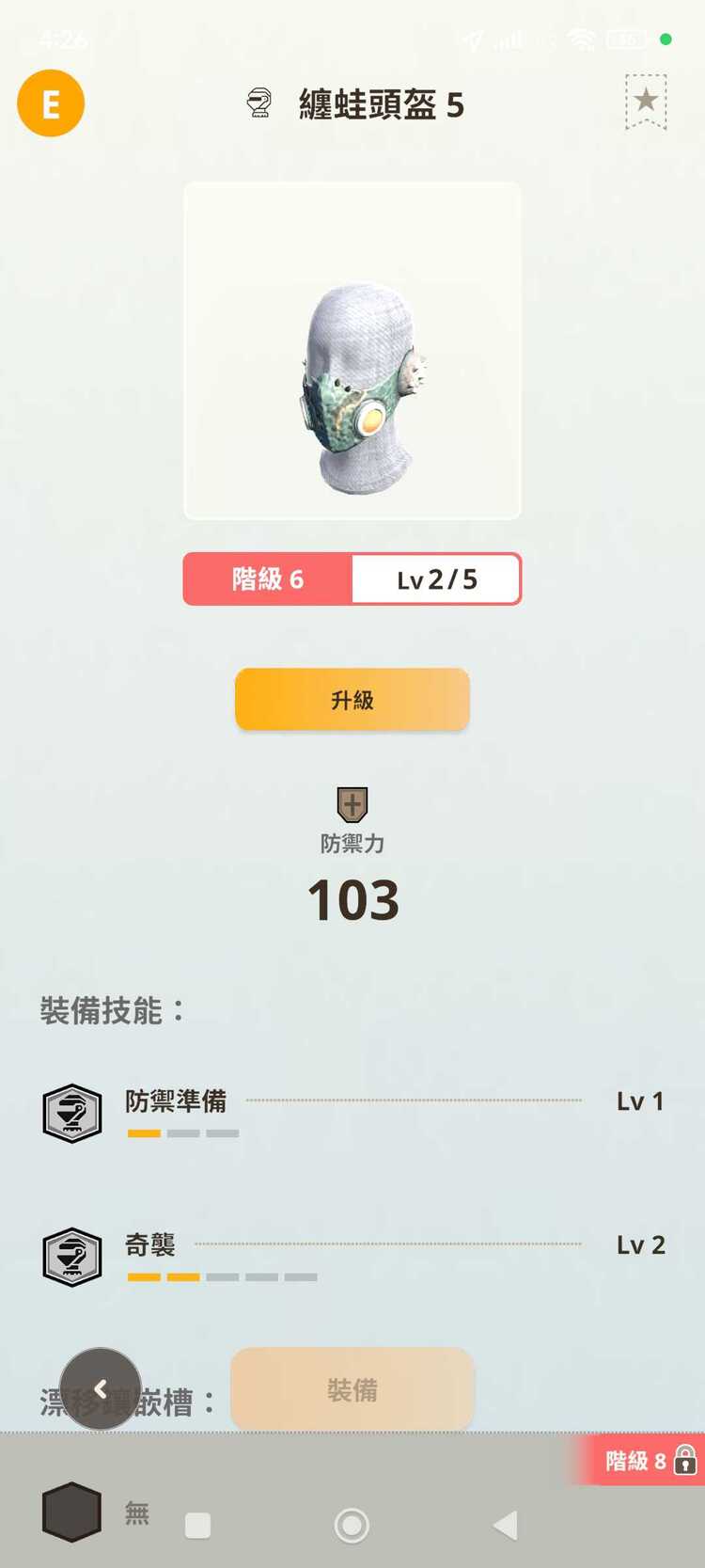The height and width of the screenshot is (1568, 705).
Task: Tap the 裝備 equip button
Action: pos(352,1389)
